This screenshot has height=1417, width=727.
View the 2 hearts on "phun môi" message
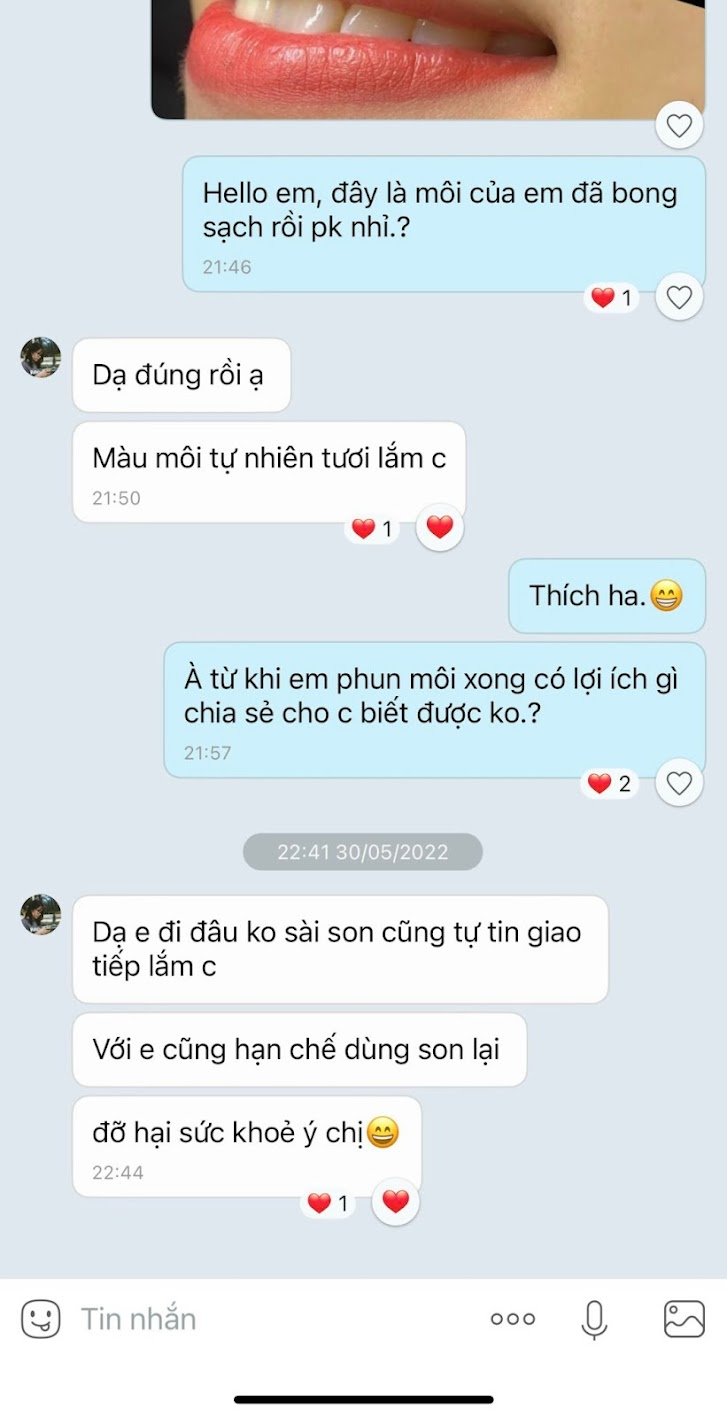tap(610, 783)
